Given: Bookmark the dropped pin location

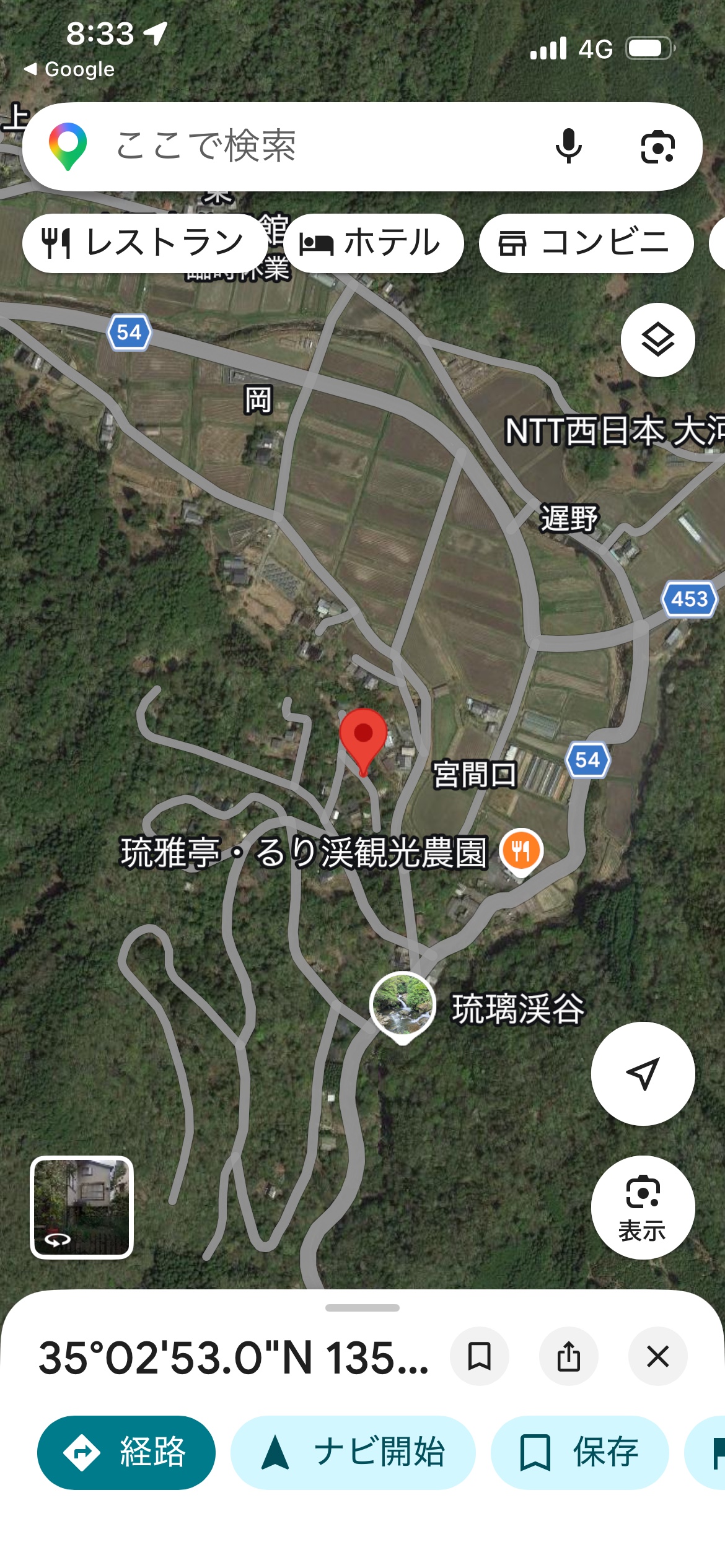Looking at the screenshot, I should tap(479, 1356).
